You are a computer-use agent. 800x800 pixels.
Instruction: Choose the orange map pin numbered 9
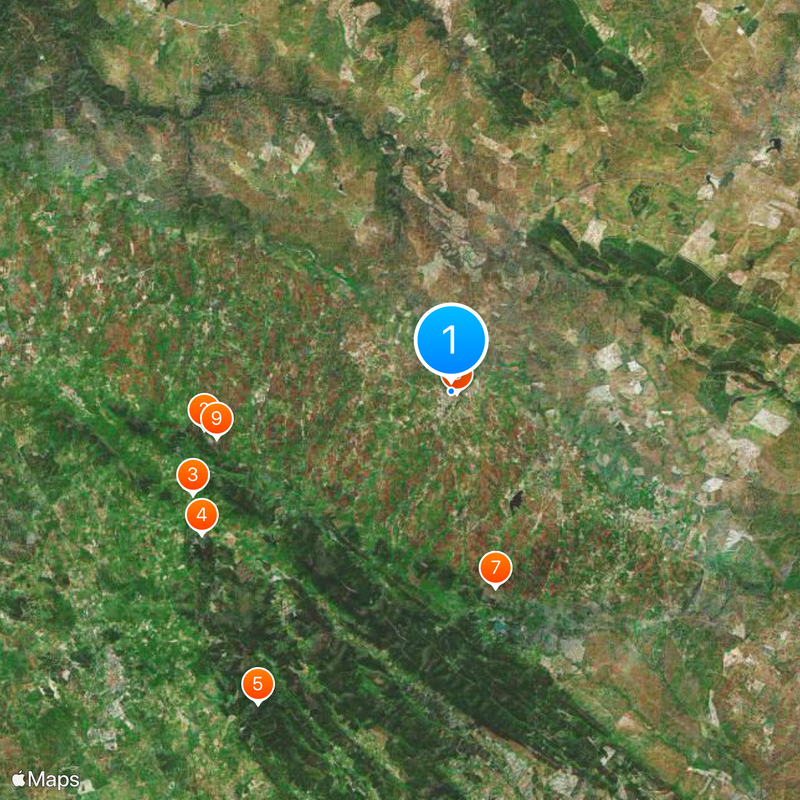pyautogui.click(x=218, y=419)
